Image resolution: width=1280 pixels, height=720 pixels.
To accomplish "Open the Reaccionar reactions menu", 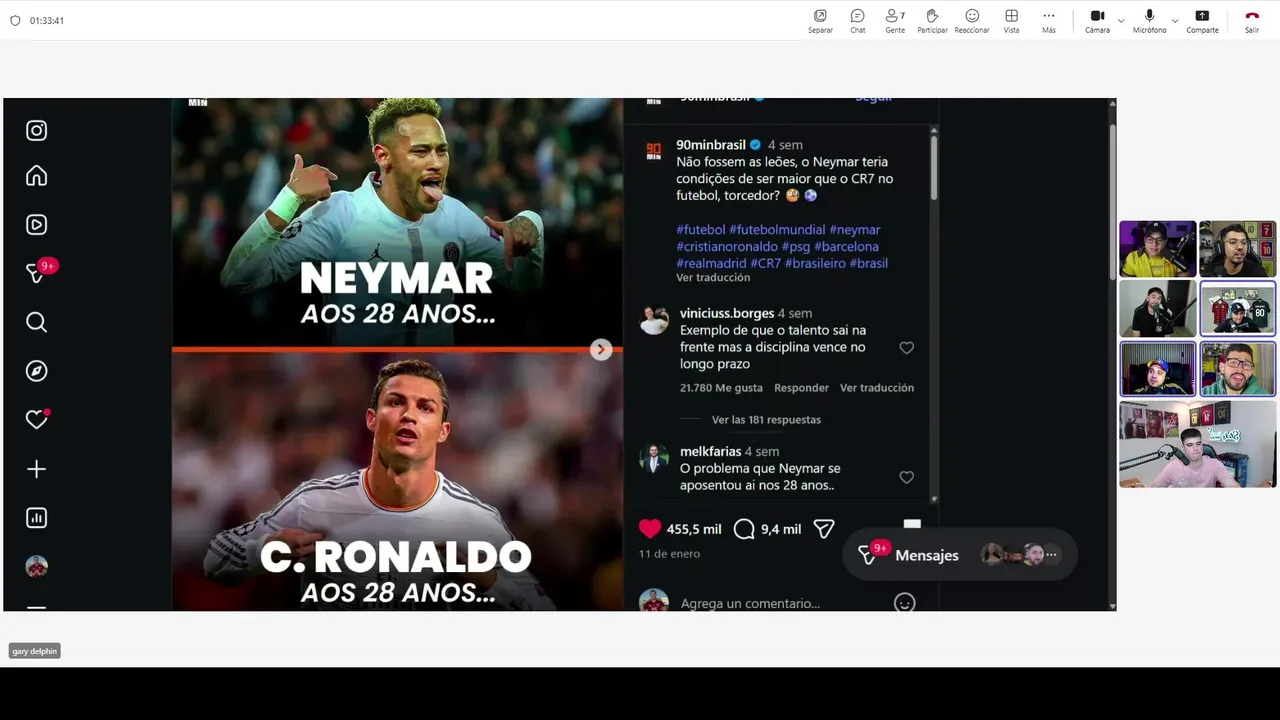I will click(x=971, y=21).
